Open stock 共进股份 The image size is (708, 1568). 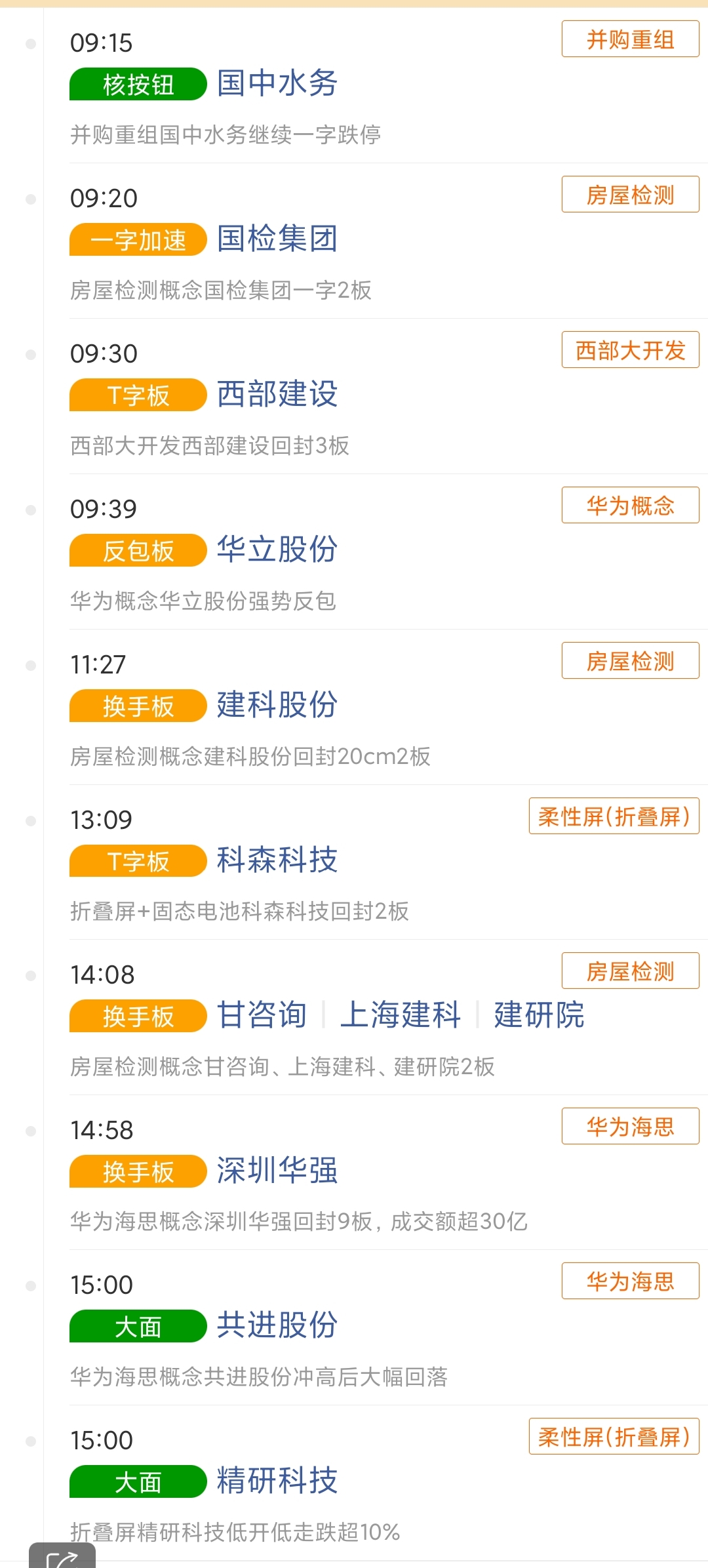pyautogui.click(x=277, y=1325)
